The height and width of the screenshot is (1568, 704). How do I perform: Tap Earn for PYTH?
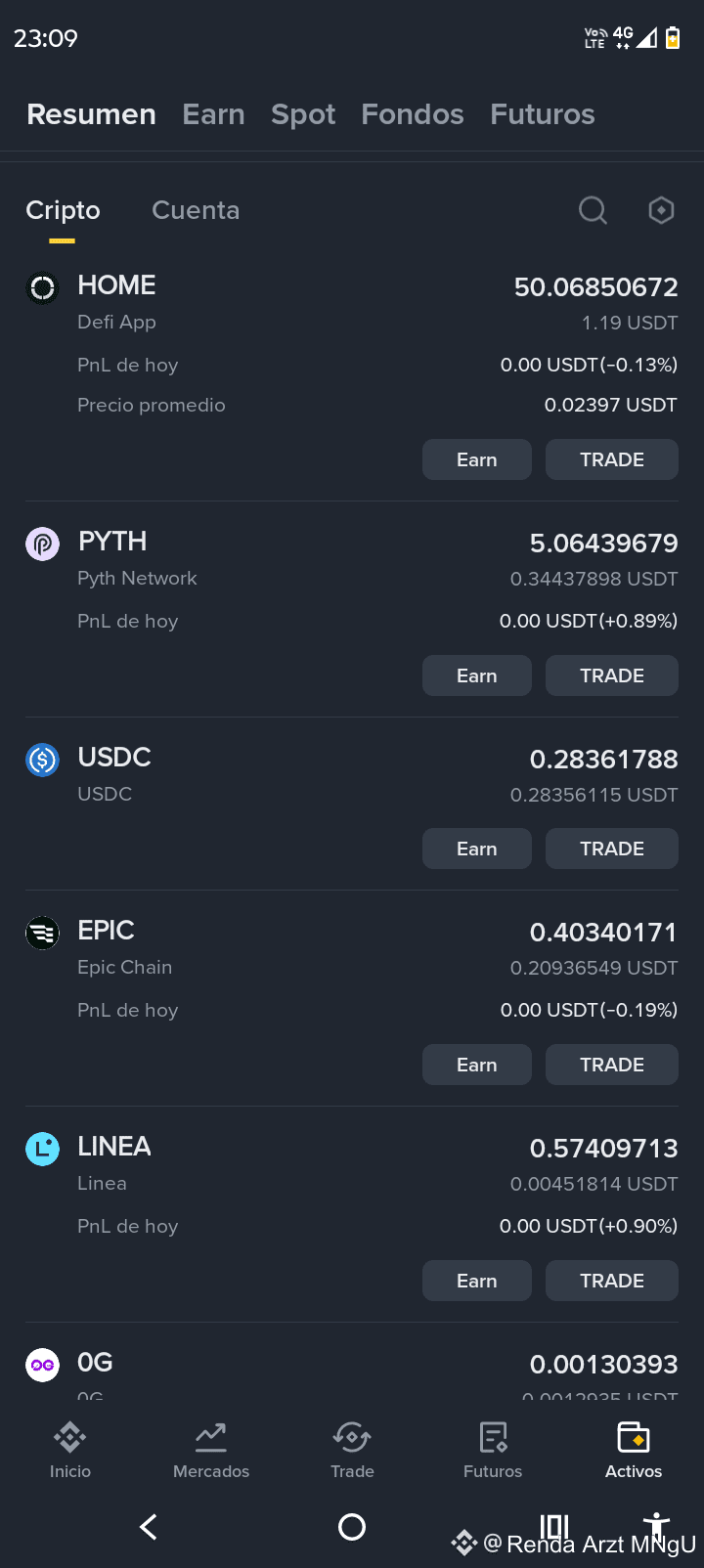point(477,675)
